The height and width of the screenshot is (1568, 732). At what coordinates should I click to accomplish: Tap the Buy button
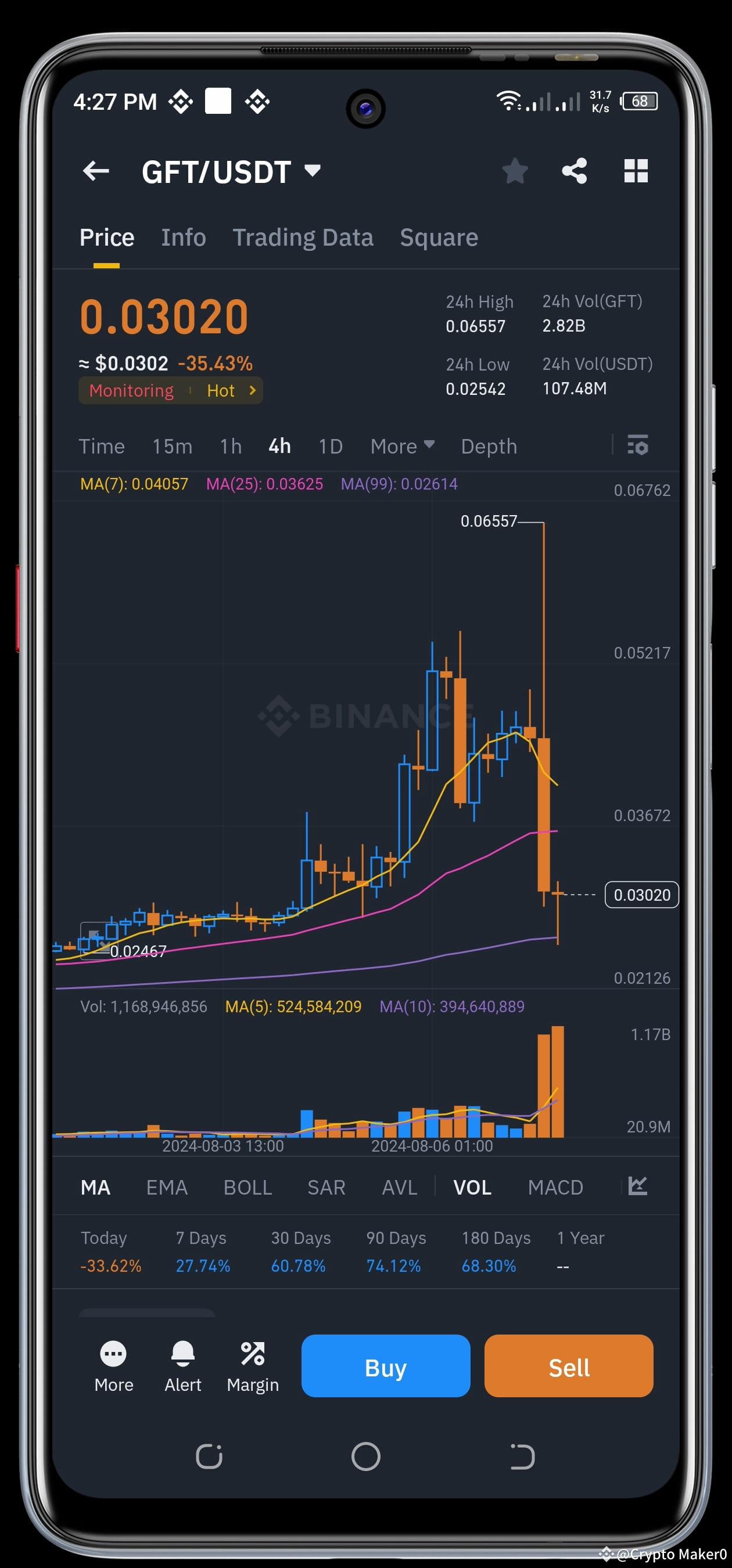pyautogui.click(x=385, y=1366)
